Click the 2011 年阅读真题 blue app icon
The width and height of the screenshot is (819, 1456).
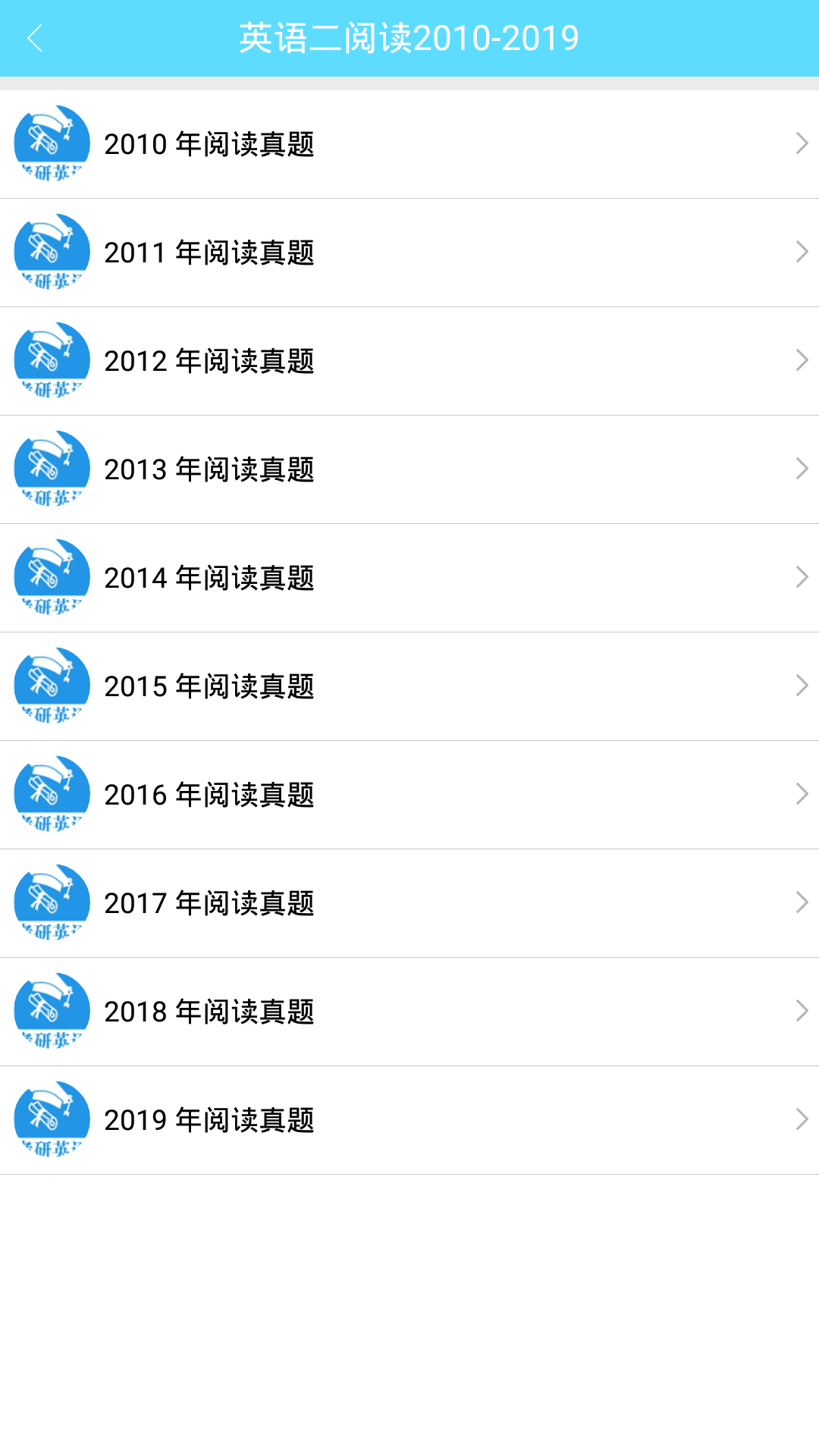coord(51,253)
